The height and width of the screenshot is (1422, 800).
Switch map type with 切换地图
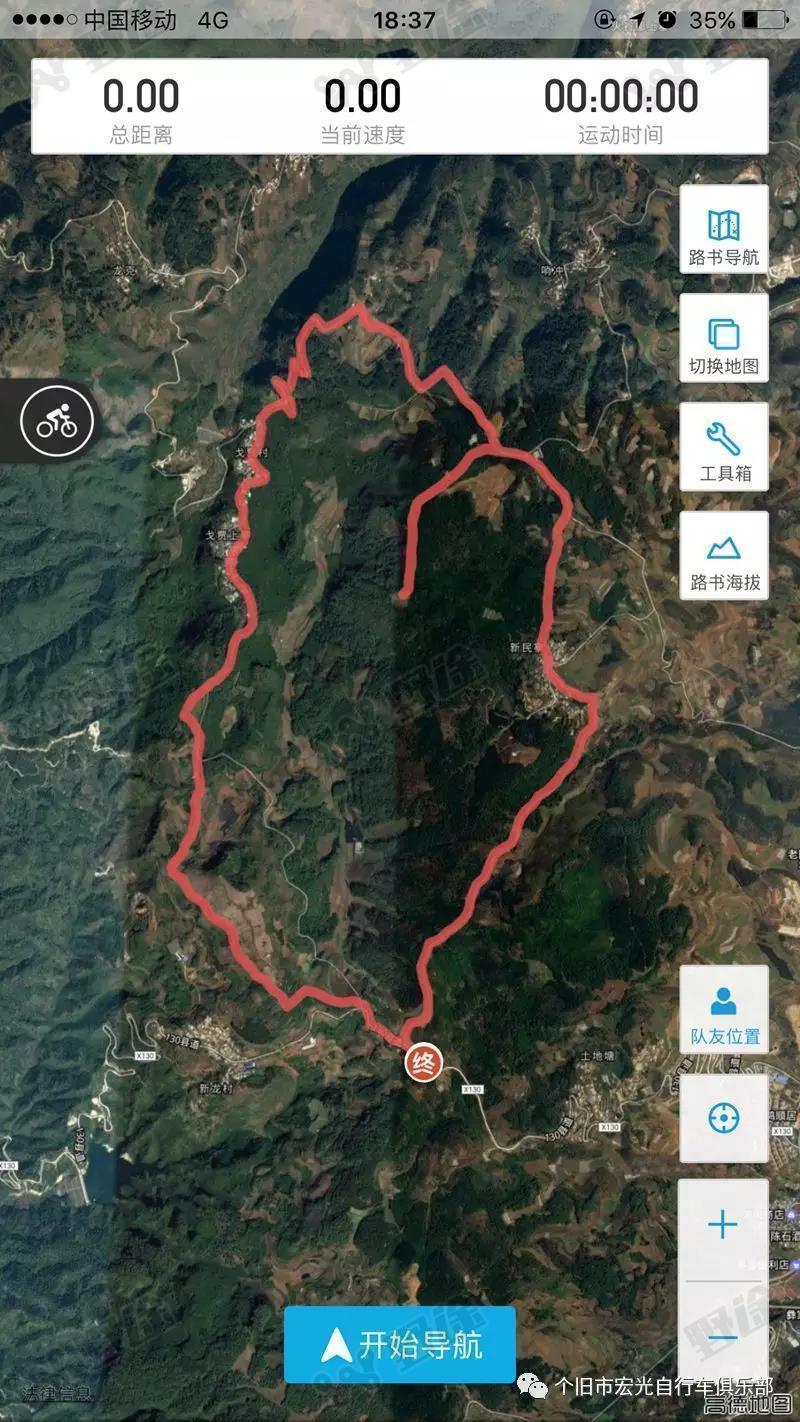pyautogui.click(x=724, y=339)
